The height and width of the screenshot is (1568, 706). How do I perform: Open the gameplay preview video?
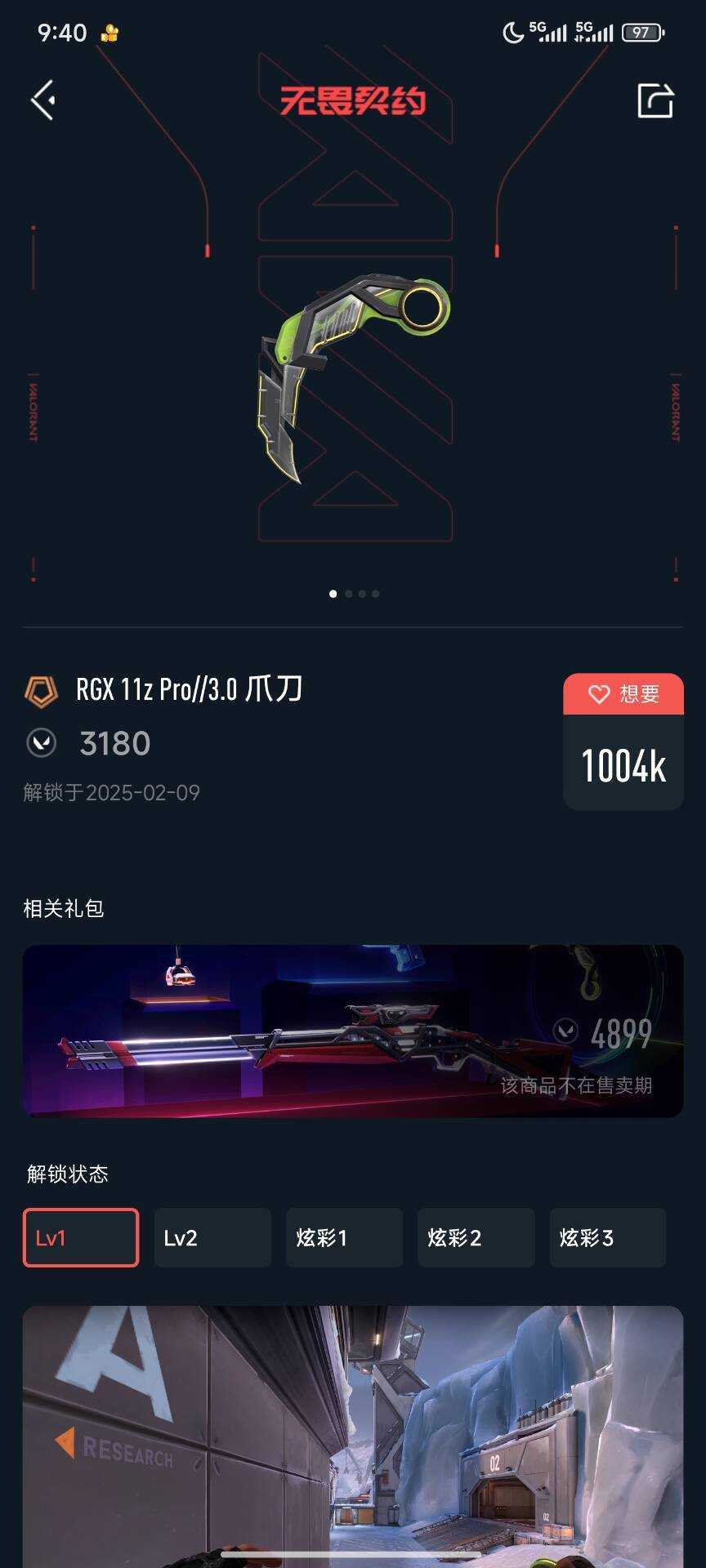coord(353,1437)
